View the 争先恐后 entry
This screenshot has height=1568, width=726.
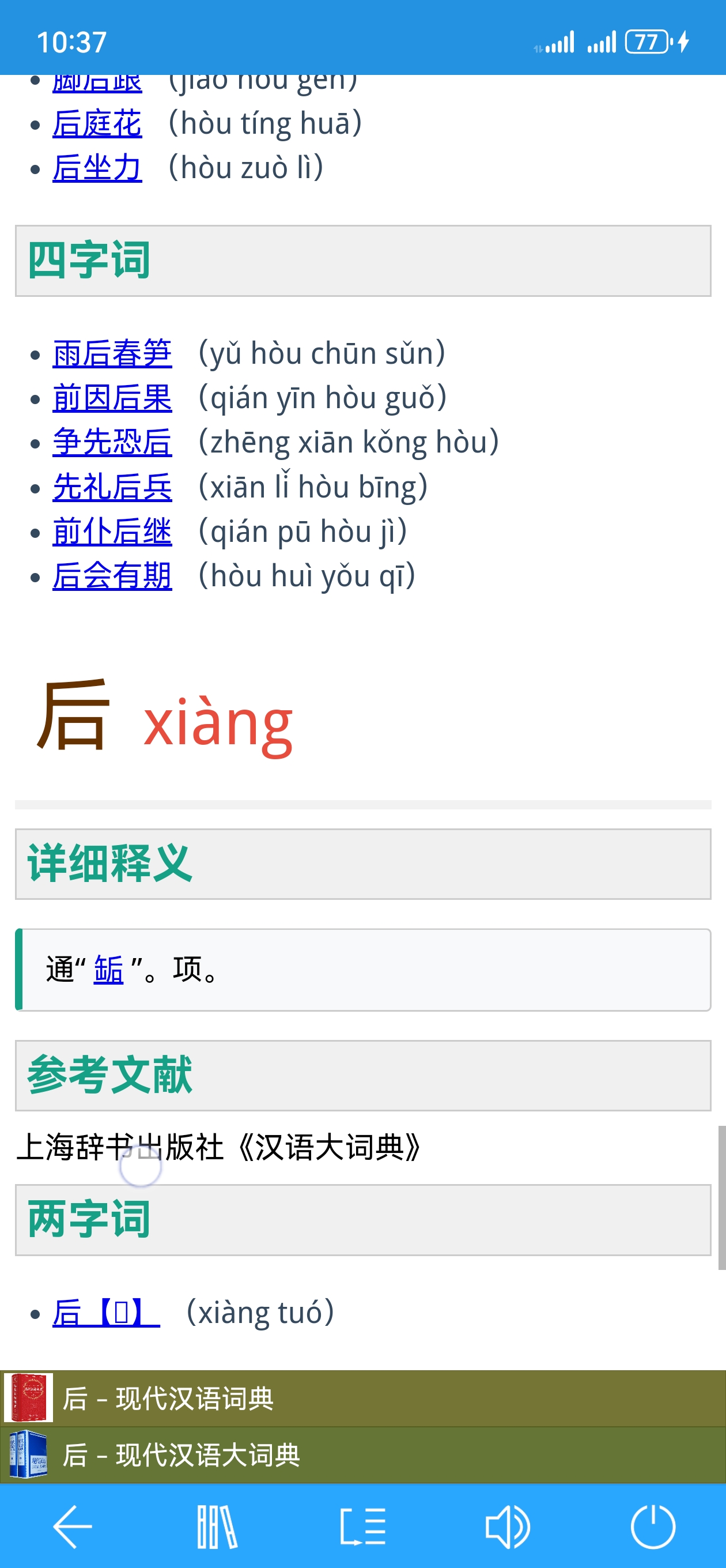coord(112,443)
